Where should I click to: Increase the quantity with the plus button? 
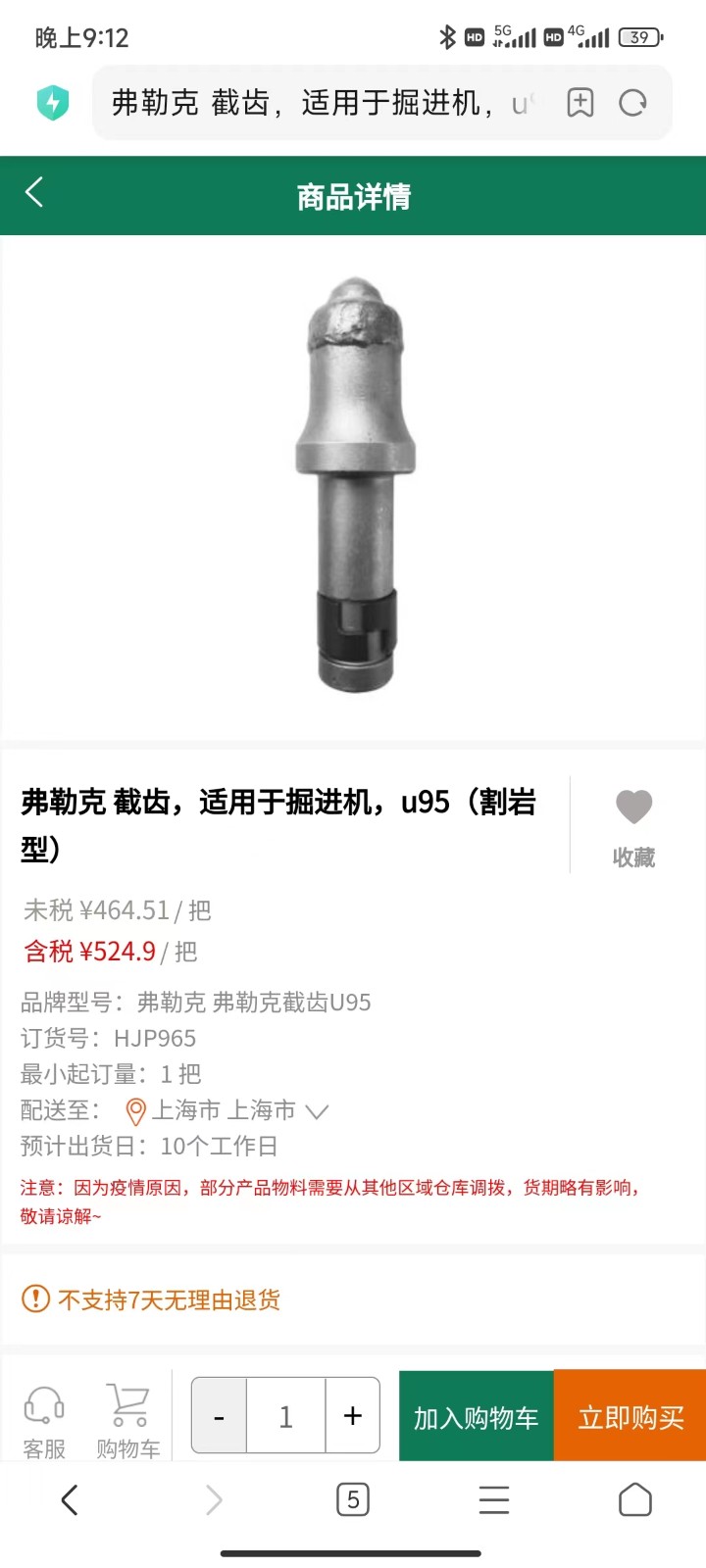[352, 1416]
